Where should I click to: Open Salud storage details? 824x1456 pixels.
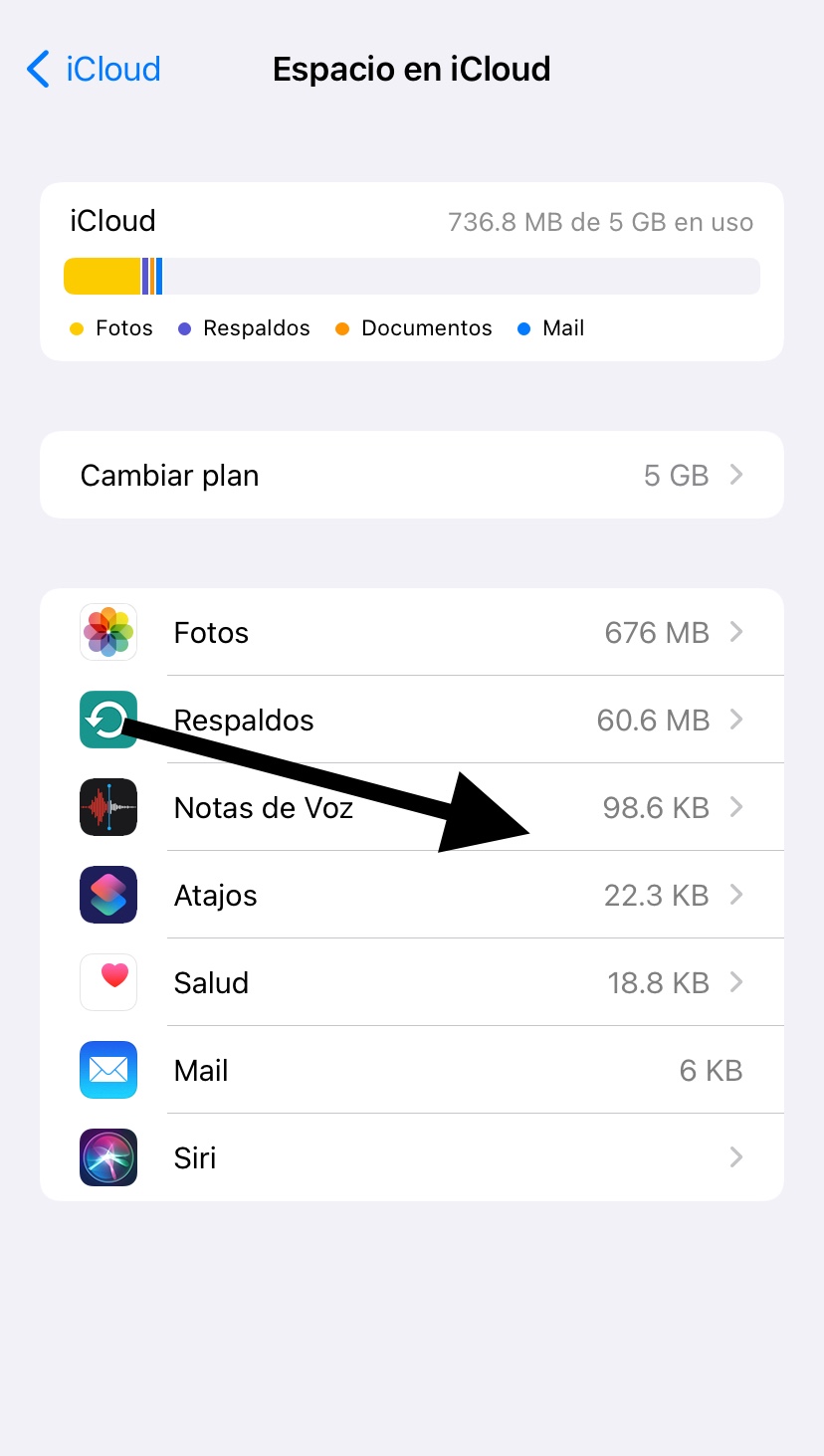[411, 983]
